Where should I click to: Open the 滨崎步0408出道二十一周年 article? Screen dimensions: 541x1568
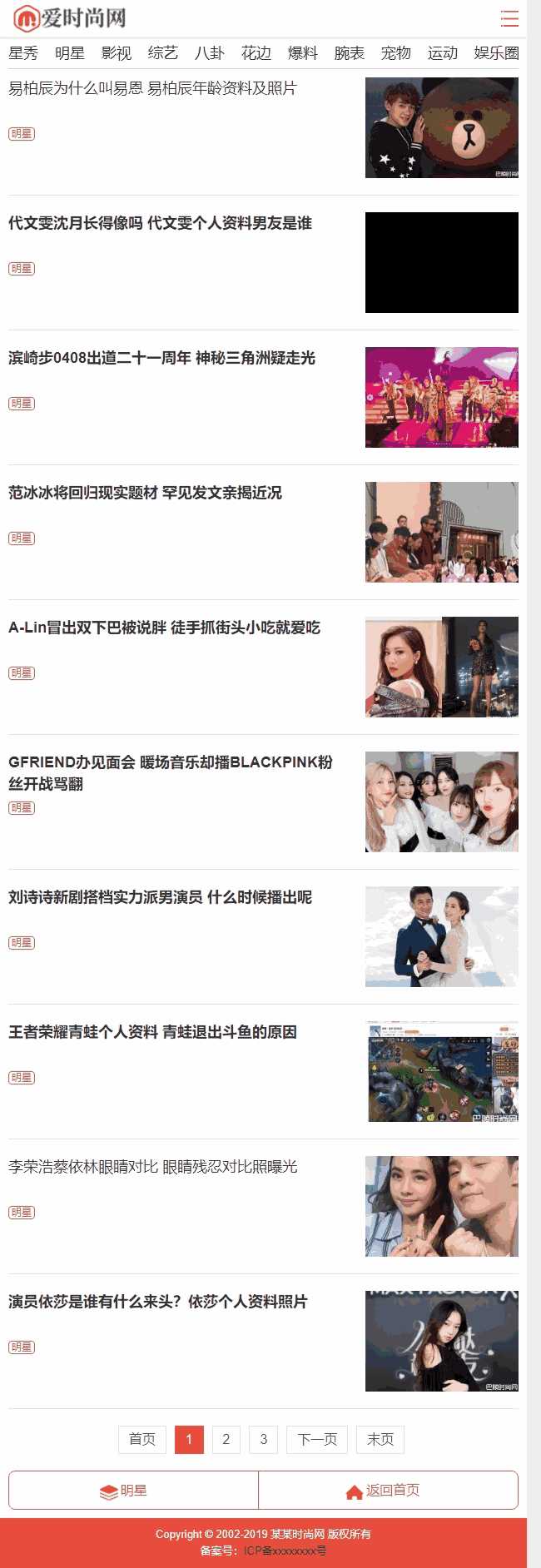(161, 358)
